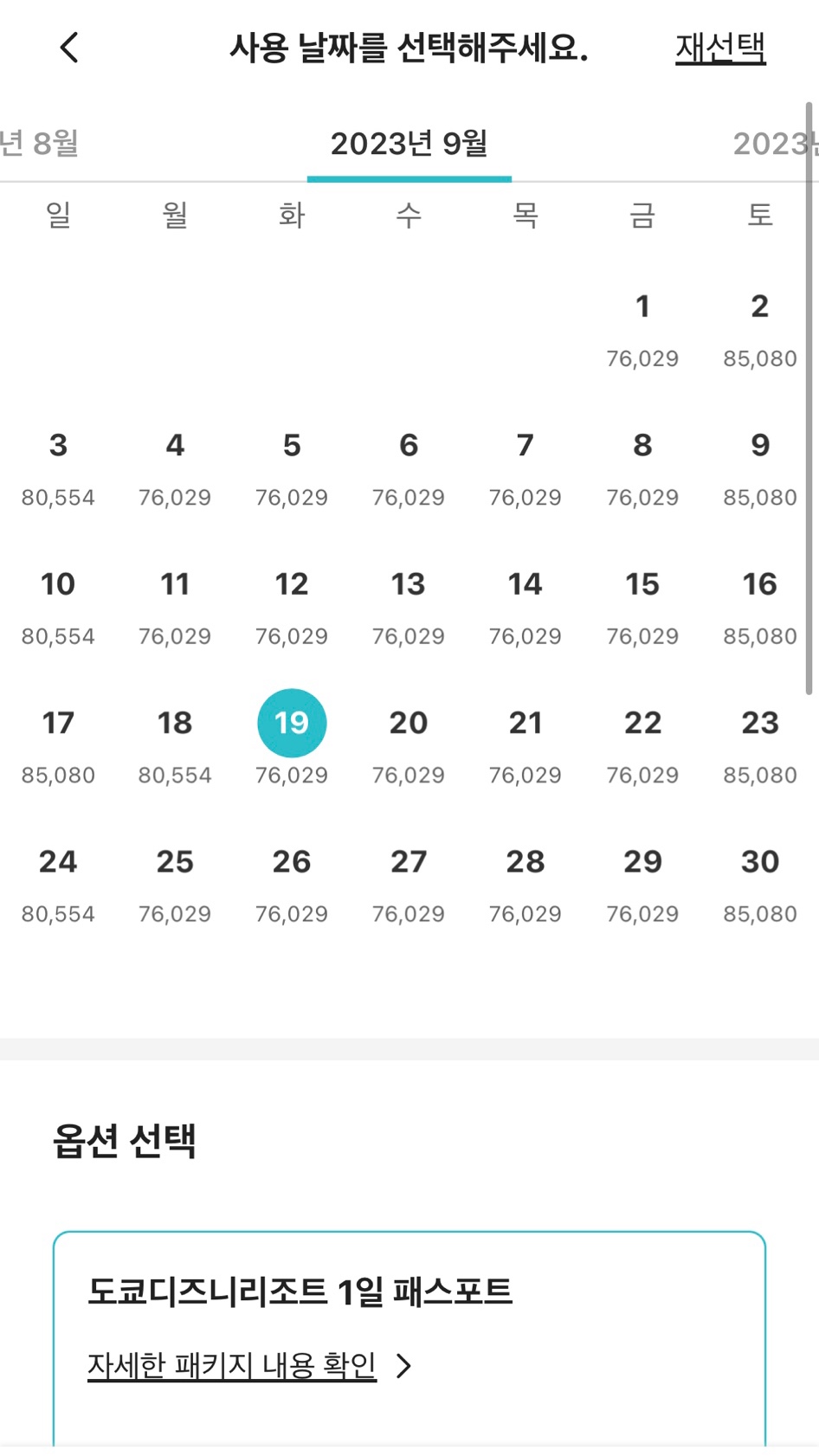Select September 28 on the calendar

coord(526,886)
